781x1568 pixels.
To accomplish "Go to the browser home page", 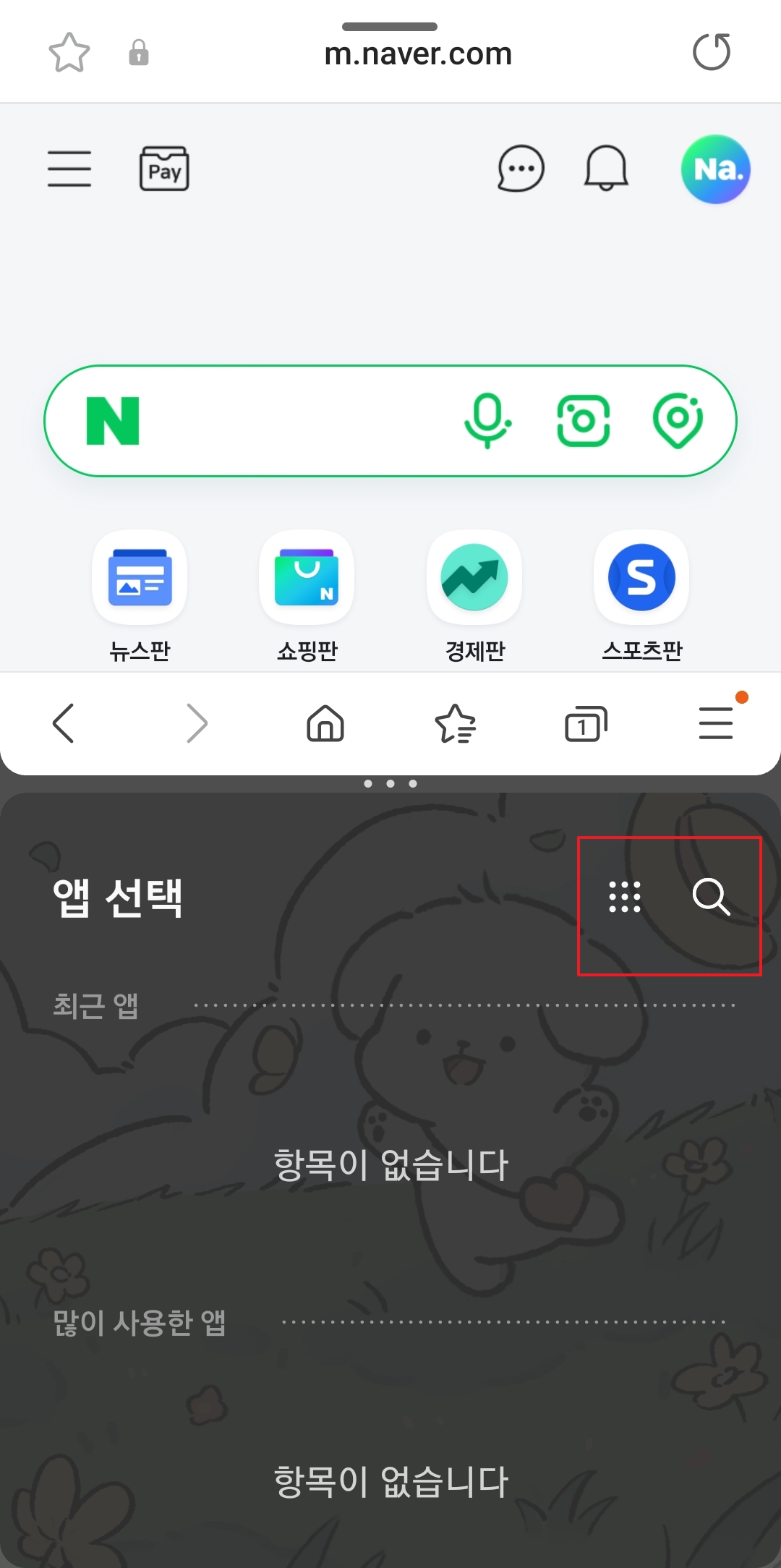I will click(x=325, y=723).
